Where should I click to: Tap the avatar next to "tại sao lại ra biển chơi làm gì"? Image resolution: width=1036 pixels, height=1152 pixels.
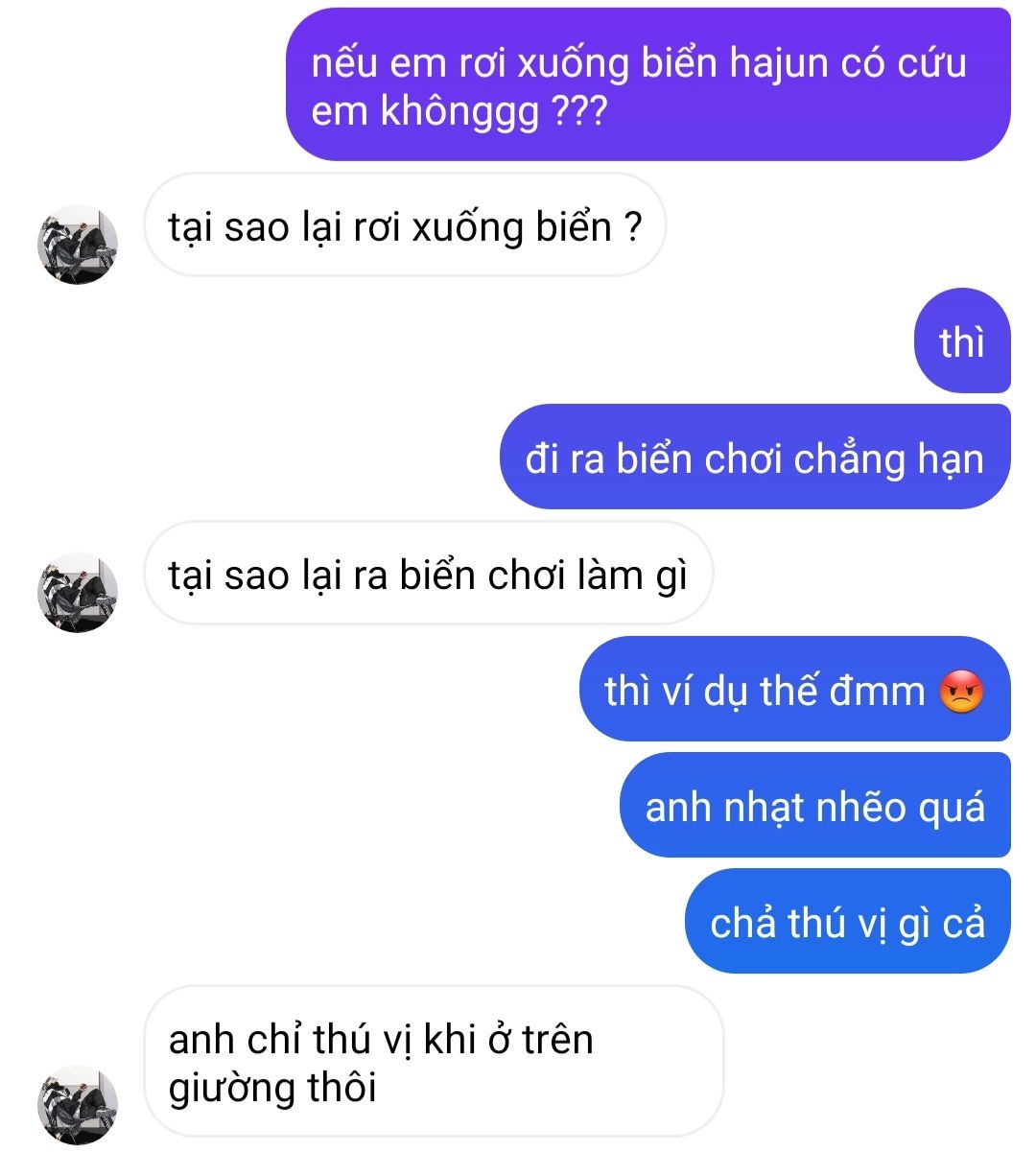tap(78, 592)
